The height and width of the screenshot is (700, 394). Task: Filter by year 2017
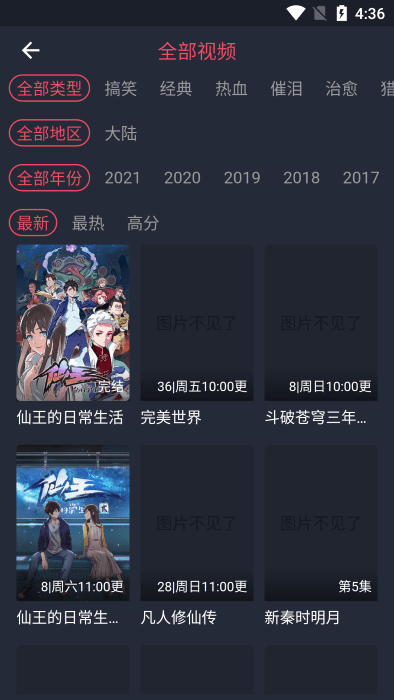click(361, 178)
